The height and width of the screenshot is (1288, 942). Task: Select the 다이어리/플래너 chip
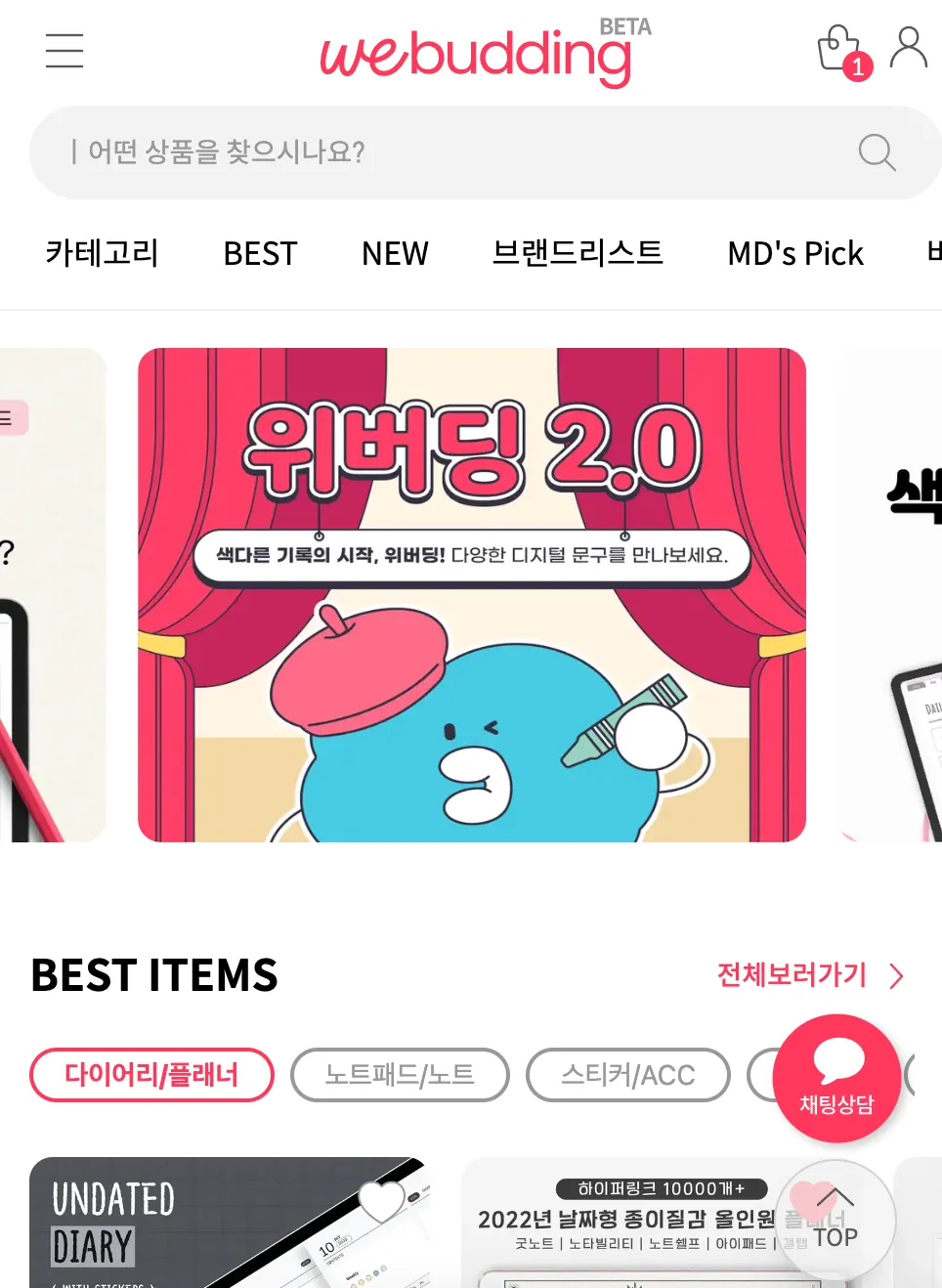(x=151, y=1075)
